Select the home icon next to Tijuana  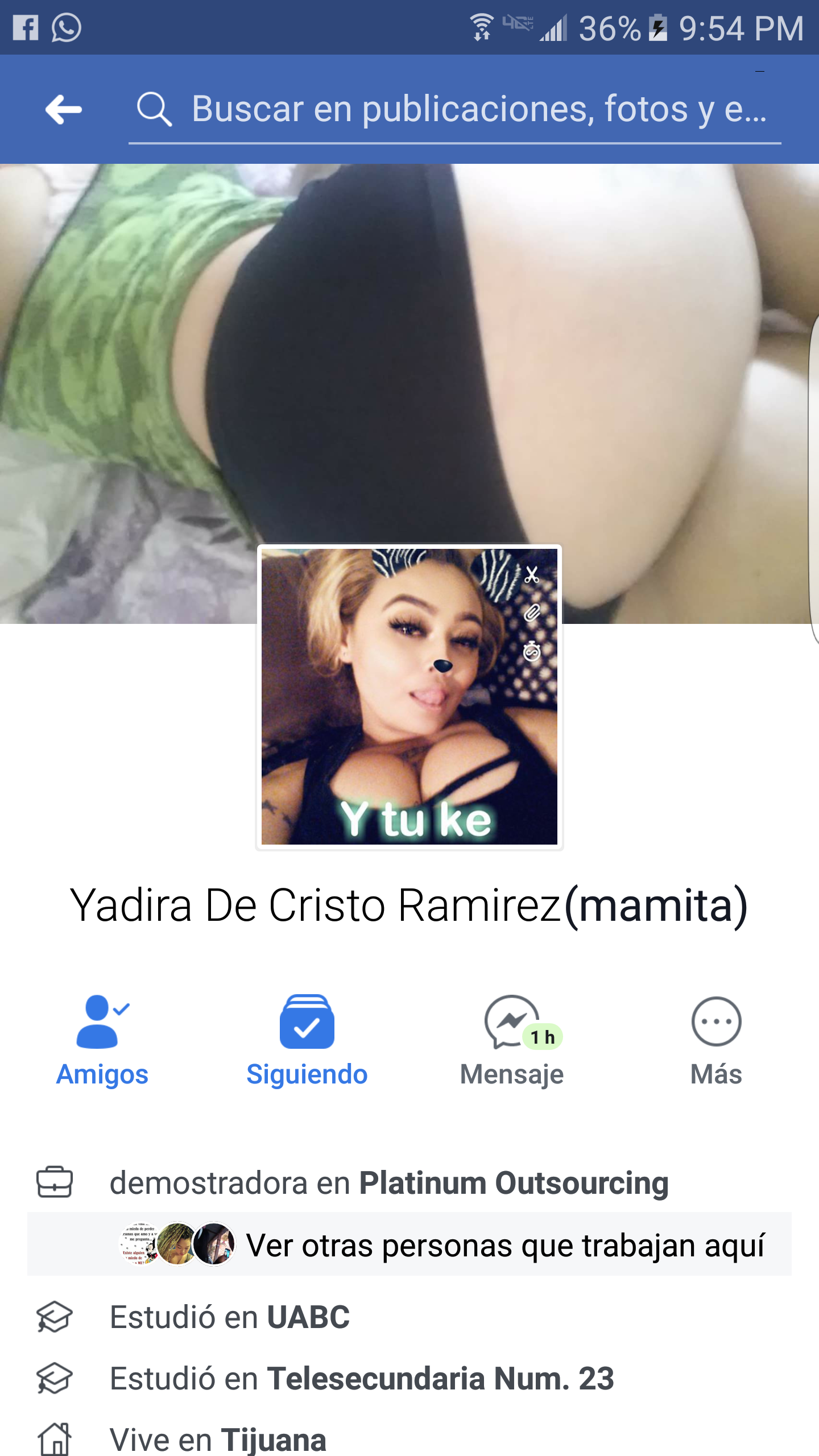[x=55, y=1439]
